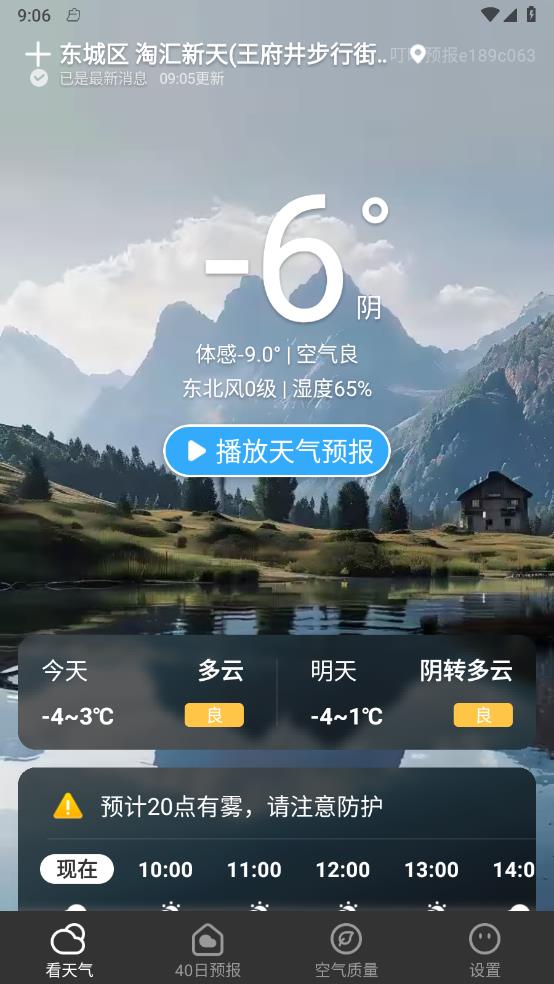This screenshot has width=554, height=984.
Task: Open tomorrow's 阴转多云 forecast card
Action: (407, 693)
